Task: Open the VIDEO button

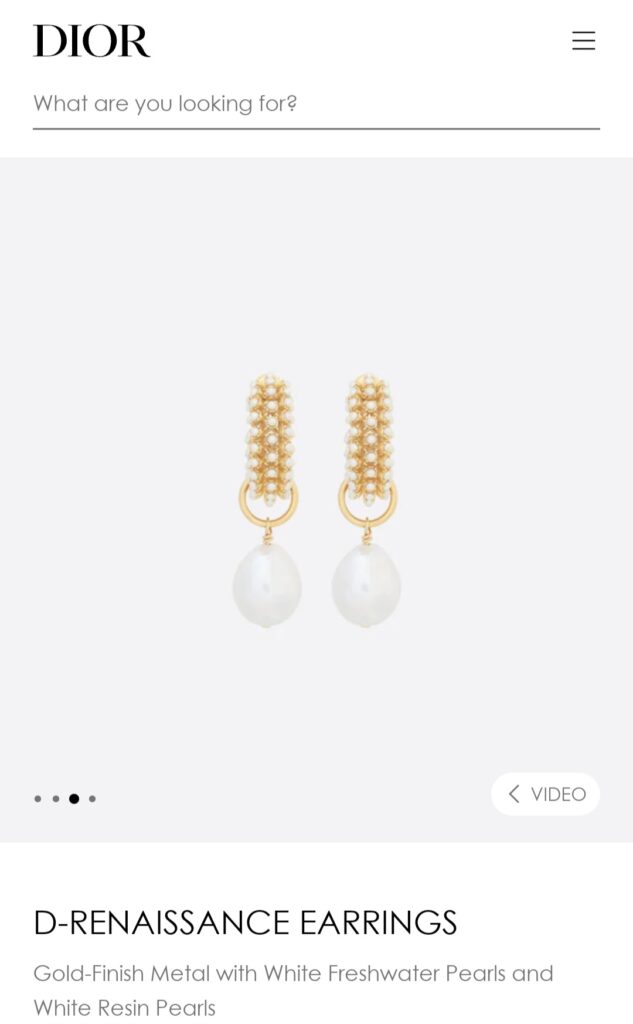Action: point(545,794)
